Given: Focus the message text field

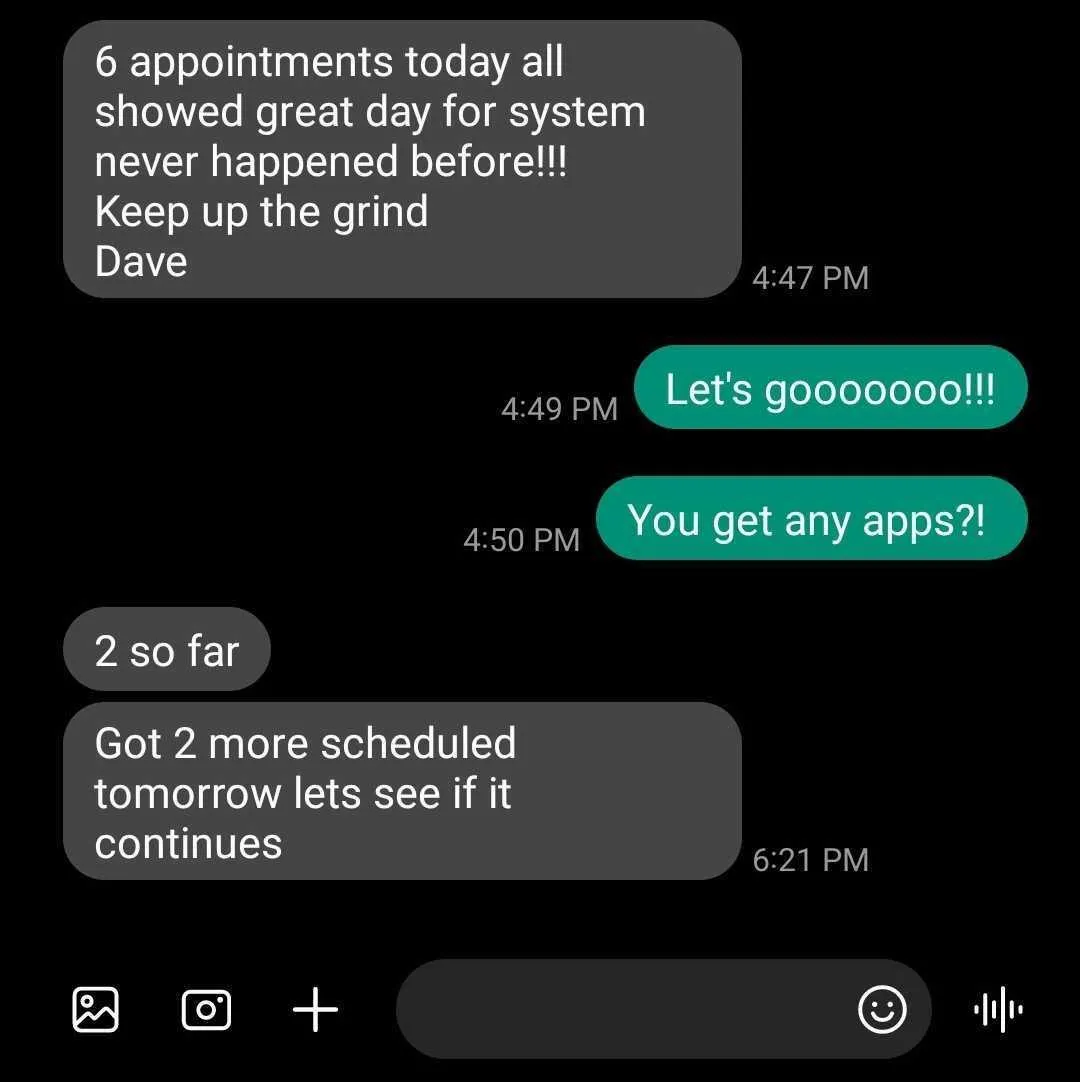Looking at the screenshot, I should 620,1009.
